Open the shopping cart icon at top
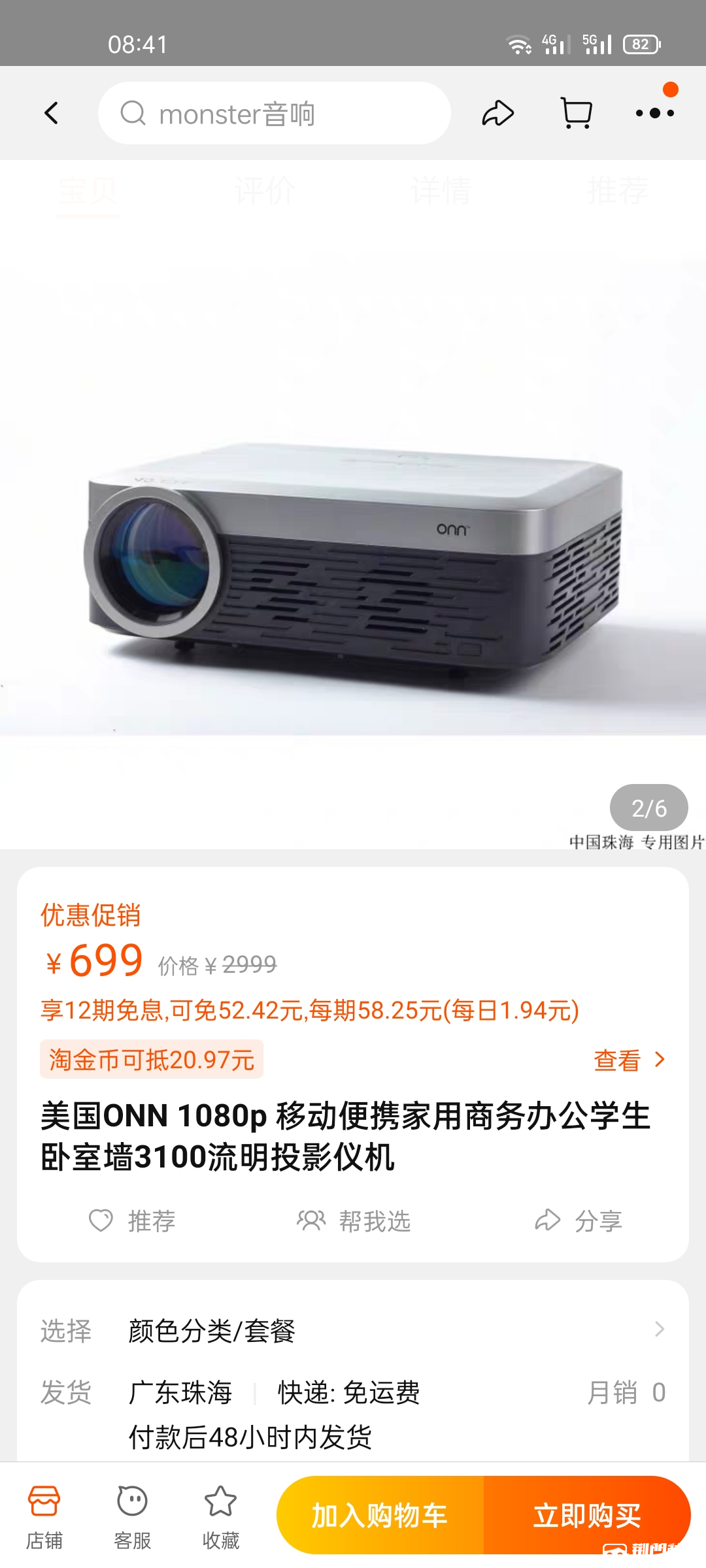The width and height of the screenshot is (706, 1568). coord(576,112)
